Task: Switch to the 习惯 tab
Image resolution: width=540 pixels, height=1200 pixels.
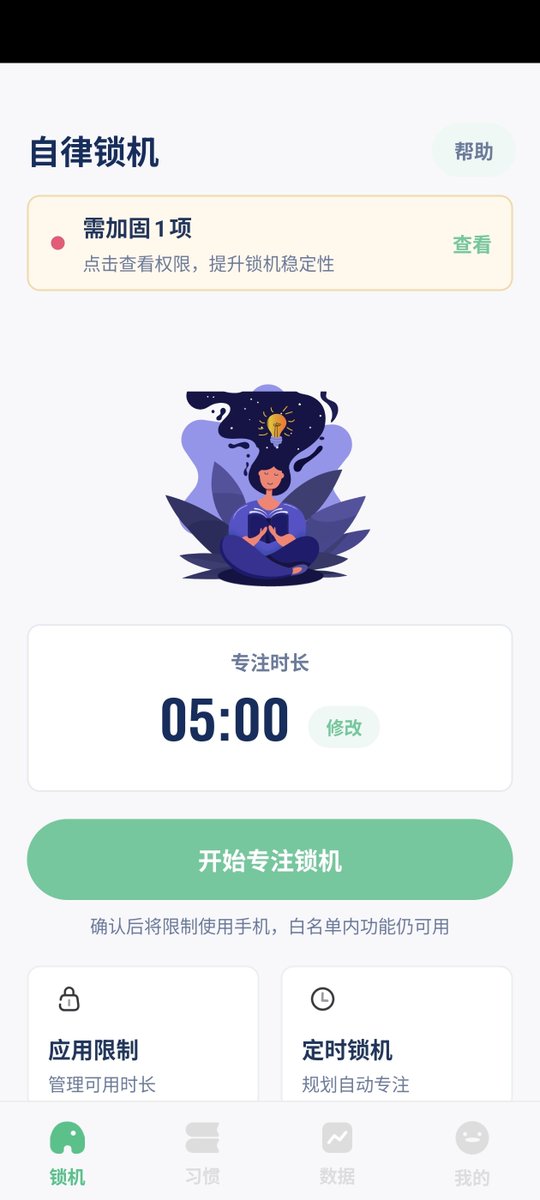Action: click(202, 1152)
